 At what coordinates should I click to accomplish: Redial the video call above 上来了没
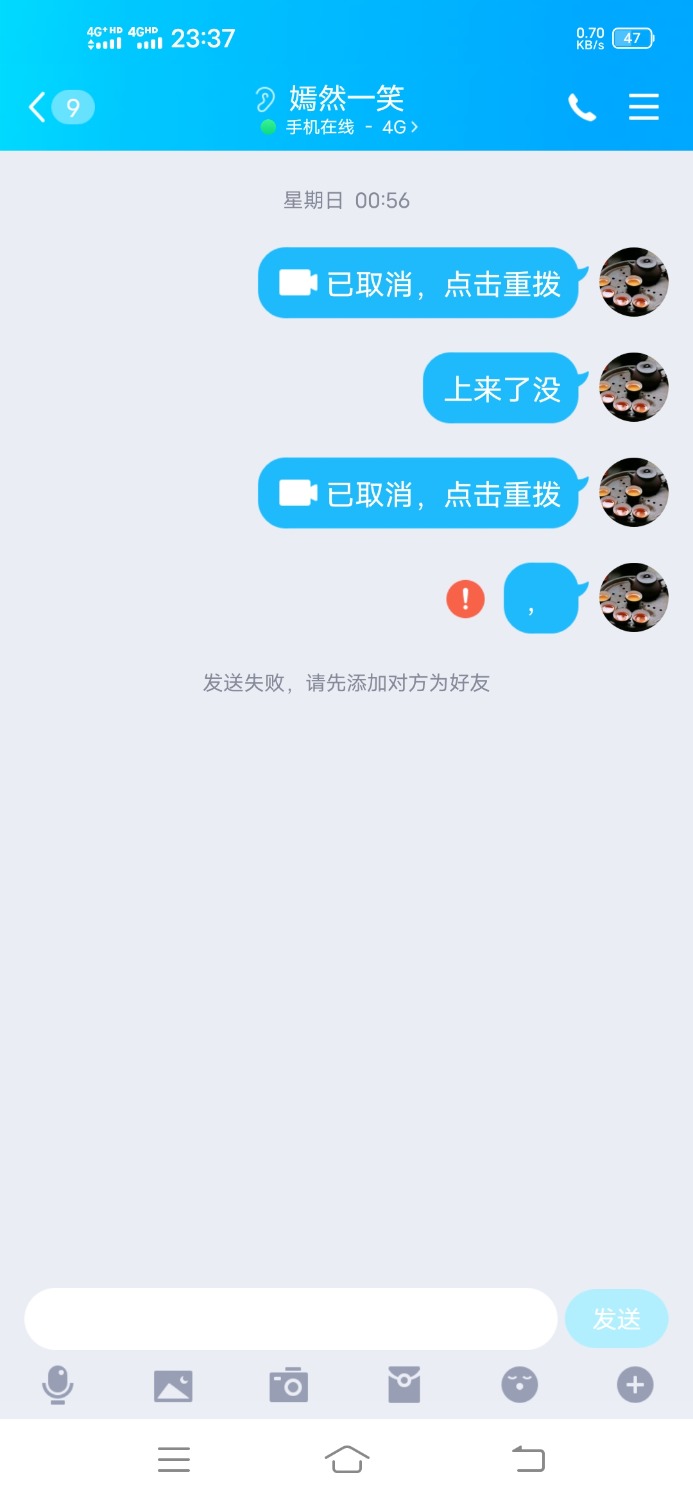(419, 283)
